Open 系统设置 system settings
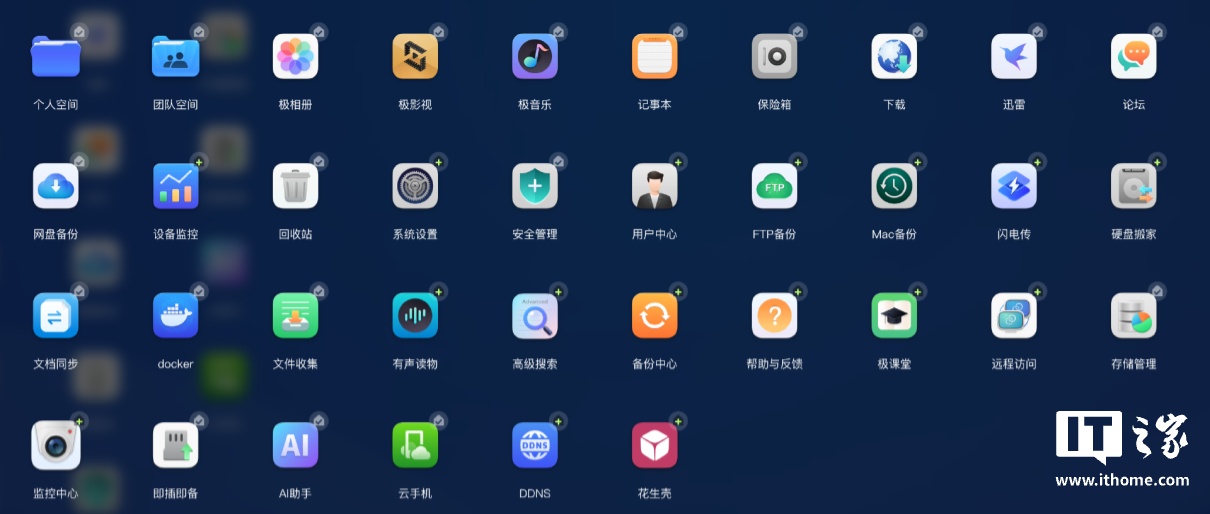1210x514 pixels. [415, 186]
